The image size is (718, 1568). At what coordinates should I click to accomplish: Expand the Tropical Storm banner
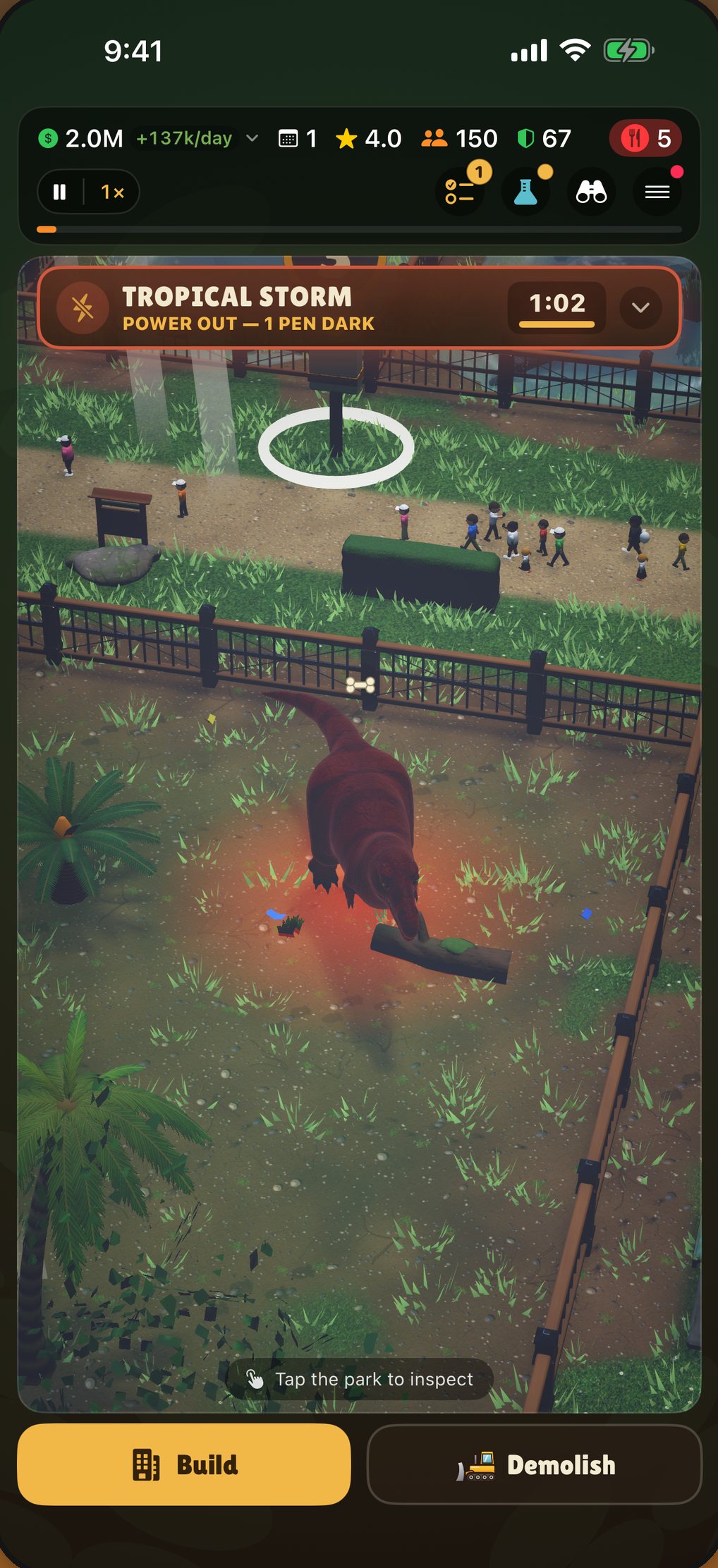(x=640, y=307)
